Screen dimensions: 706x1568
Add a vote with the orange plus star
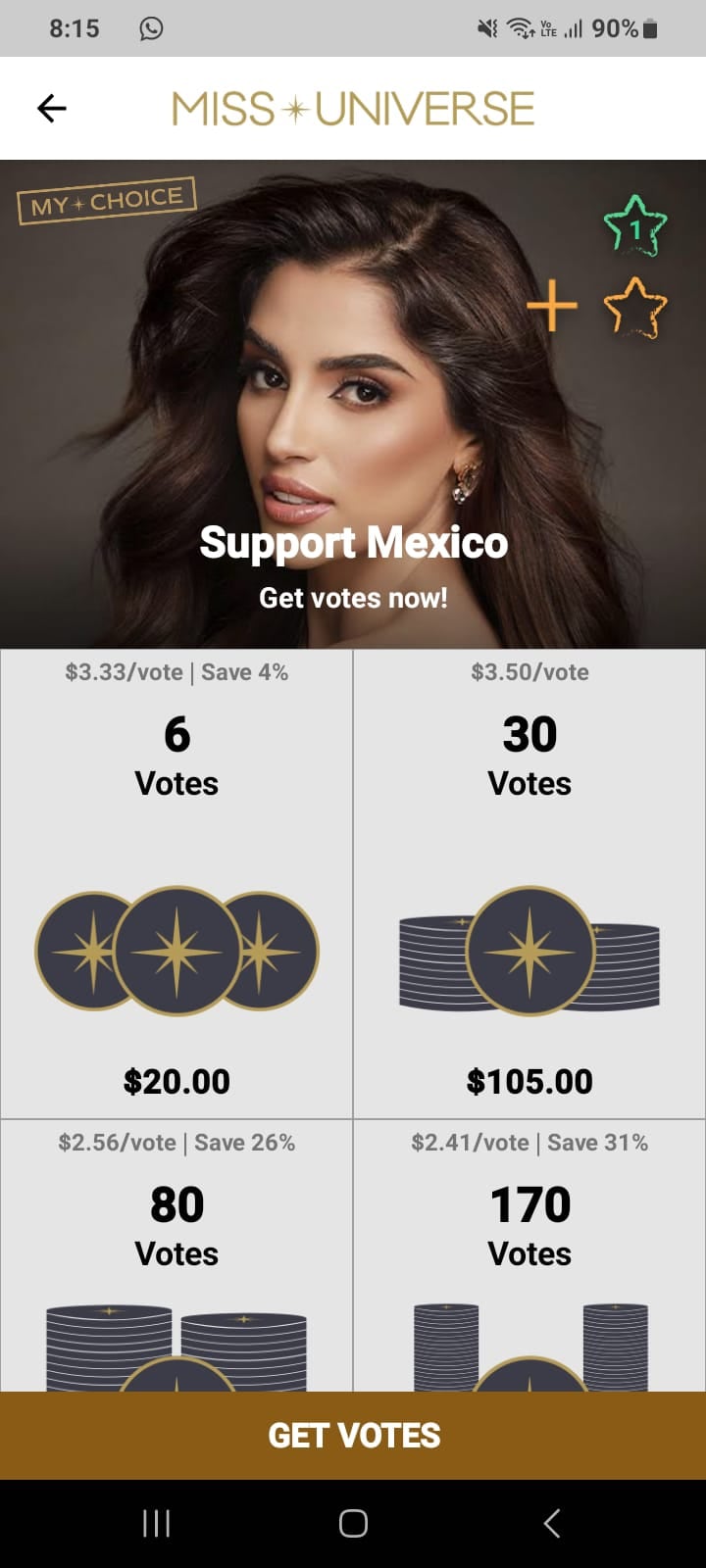tap(596, 307)
